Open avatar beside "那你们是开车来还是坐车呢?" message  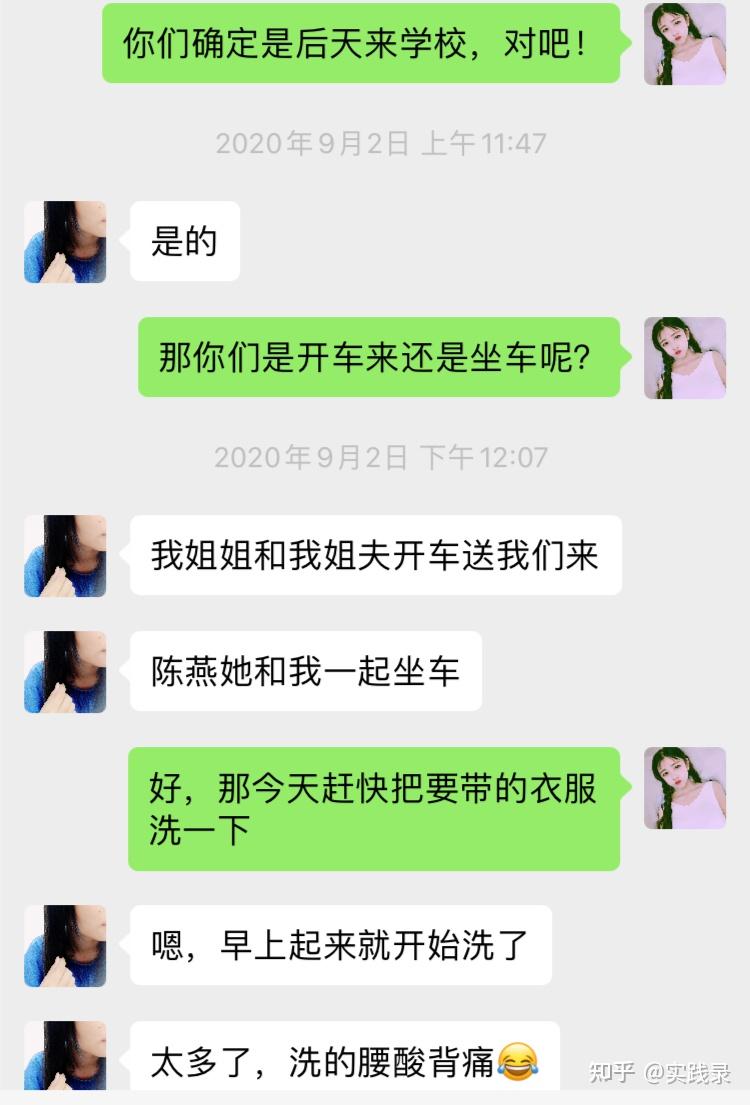coord(685,358)
